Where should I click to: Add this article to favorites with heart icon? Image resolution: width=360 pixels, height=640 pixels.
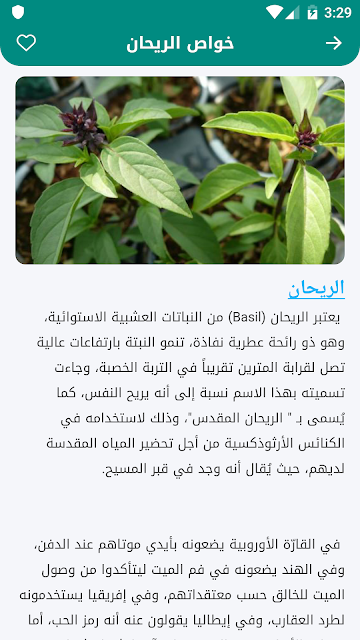pos(26,43)
